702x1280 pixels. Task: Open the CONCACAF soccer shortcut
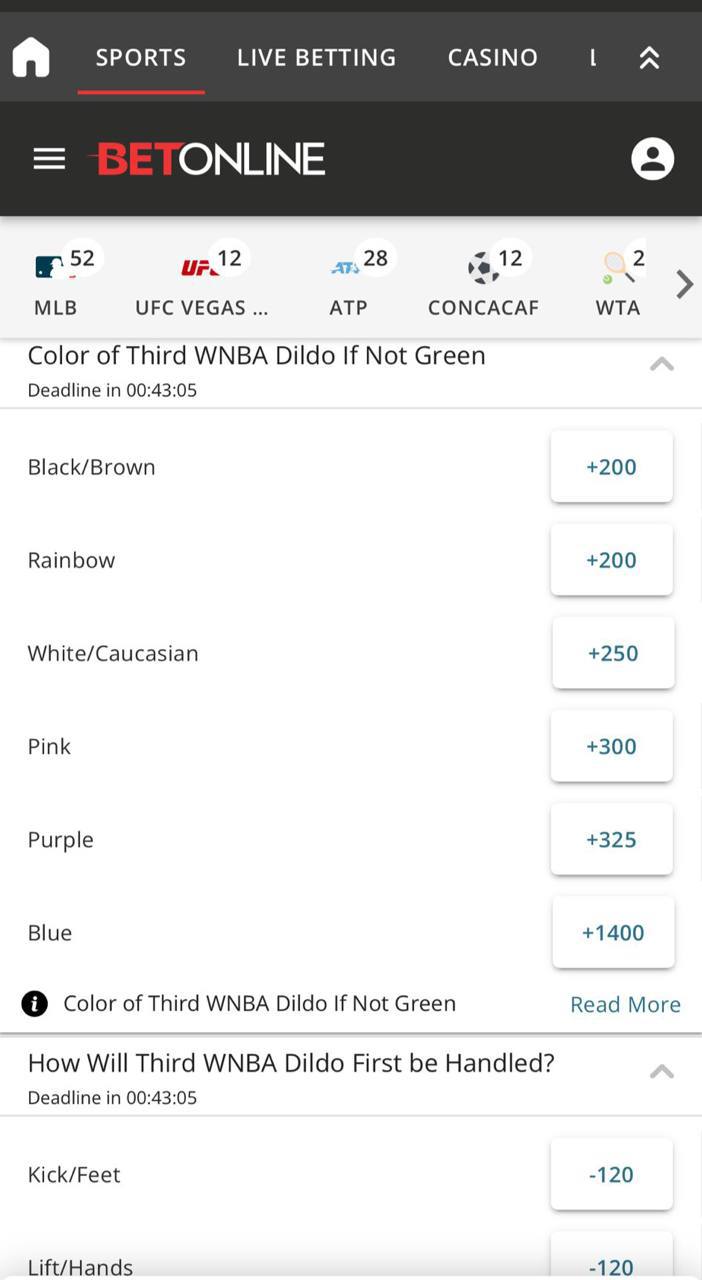[484, 281]
